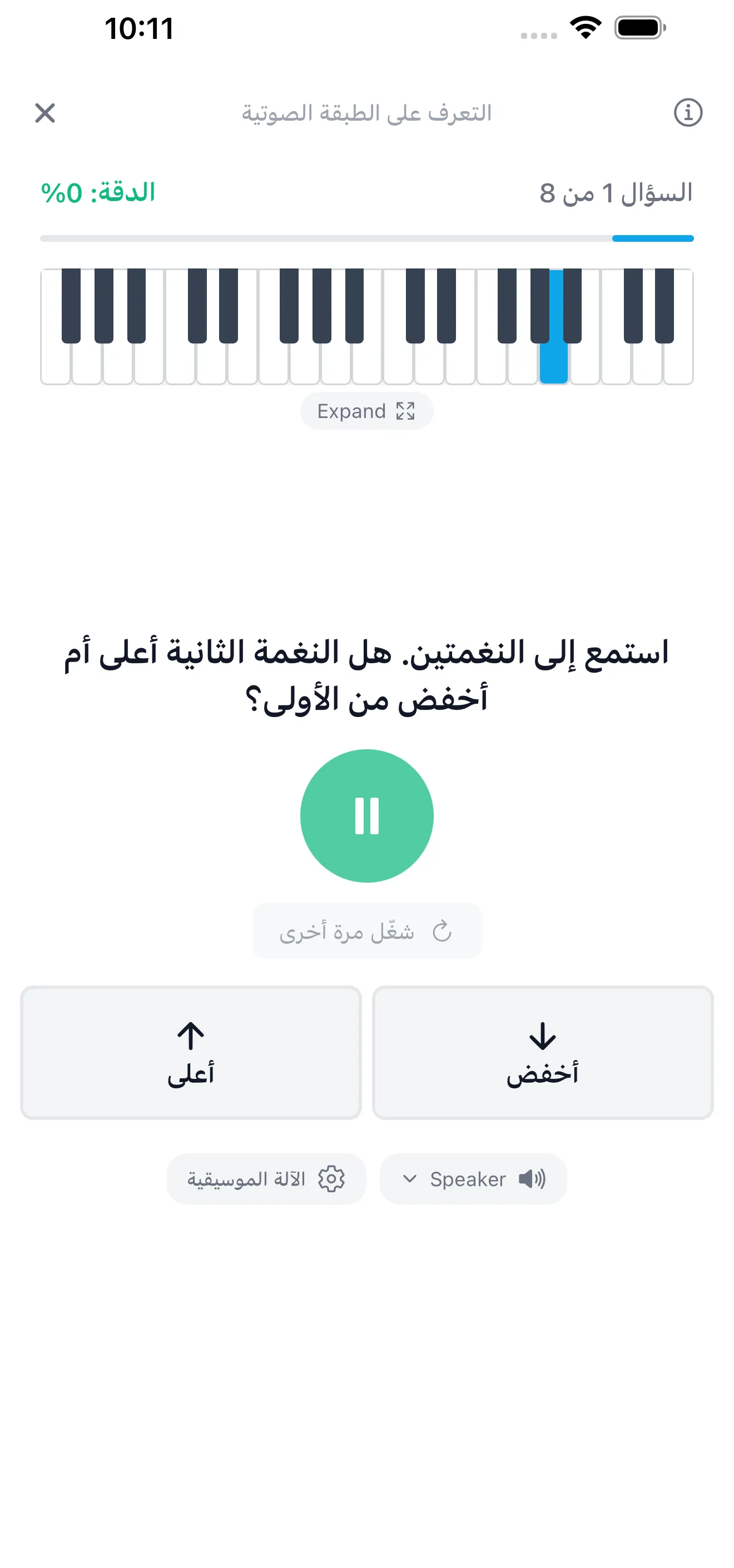
Task: Click the expand icon on the Expand button
Action: click(404, 411)
